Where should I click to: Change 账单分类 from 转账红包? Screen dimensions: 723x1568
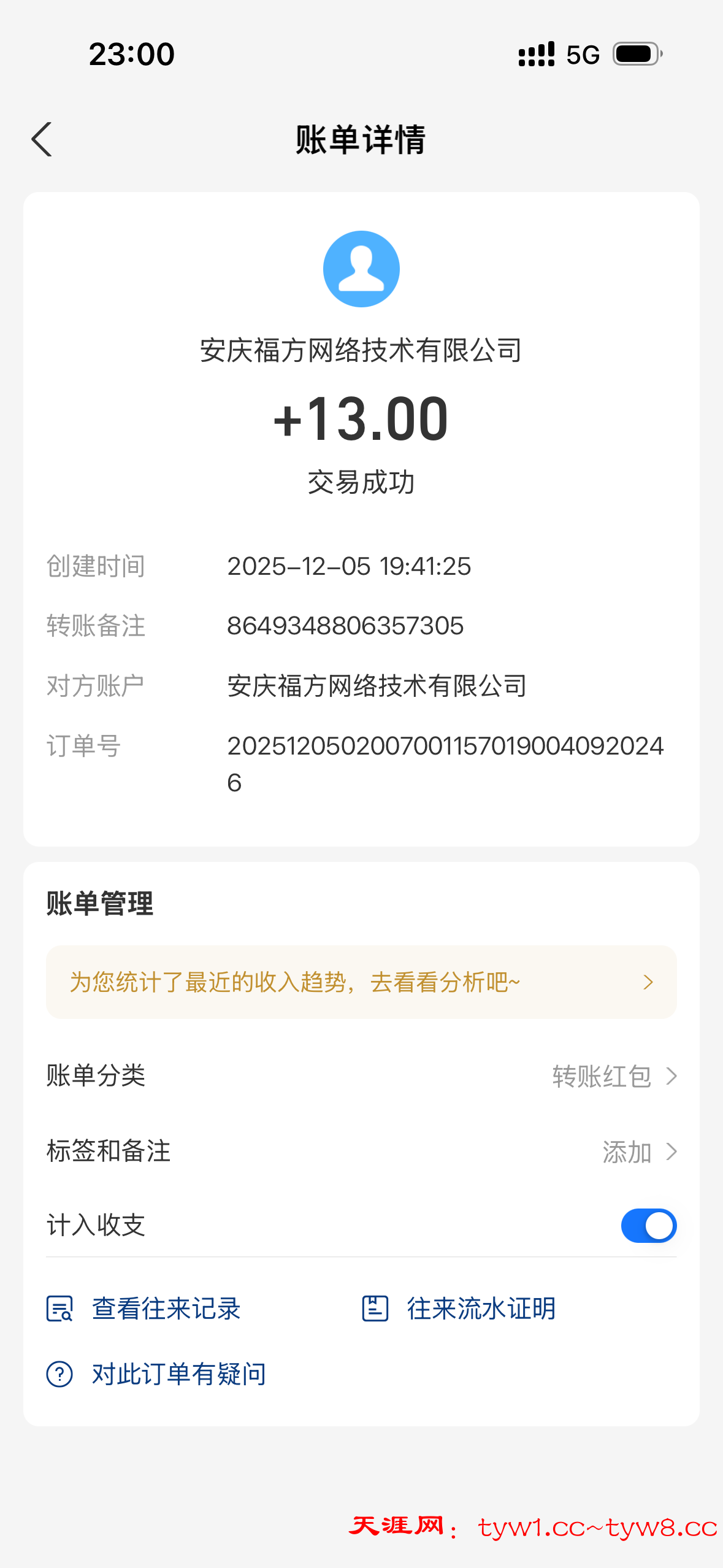tap(613, 1076)
